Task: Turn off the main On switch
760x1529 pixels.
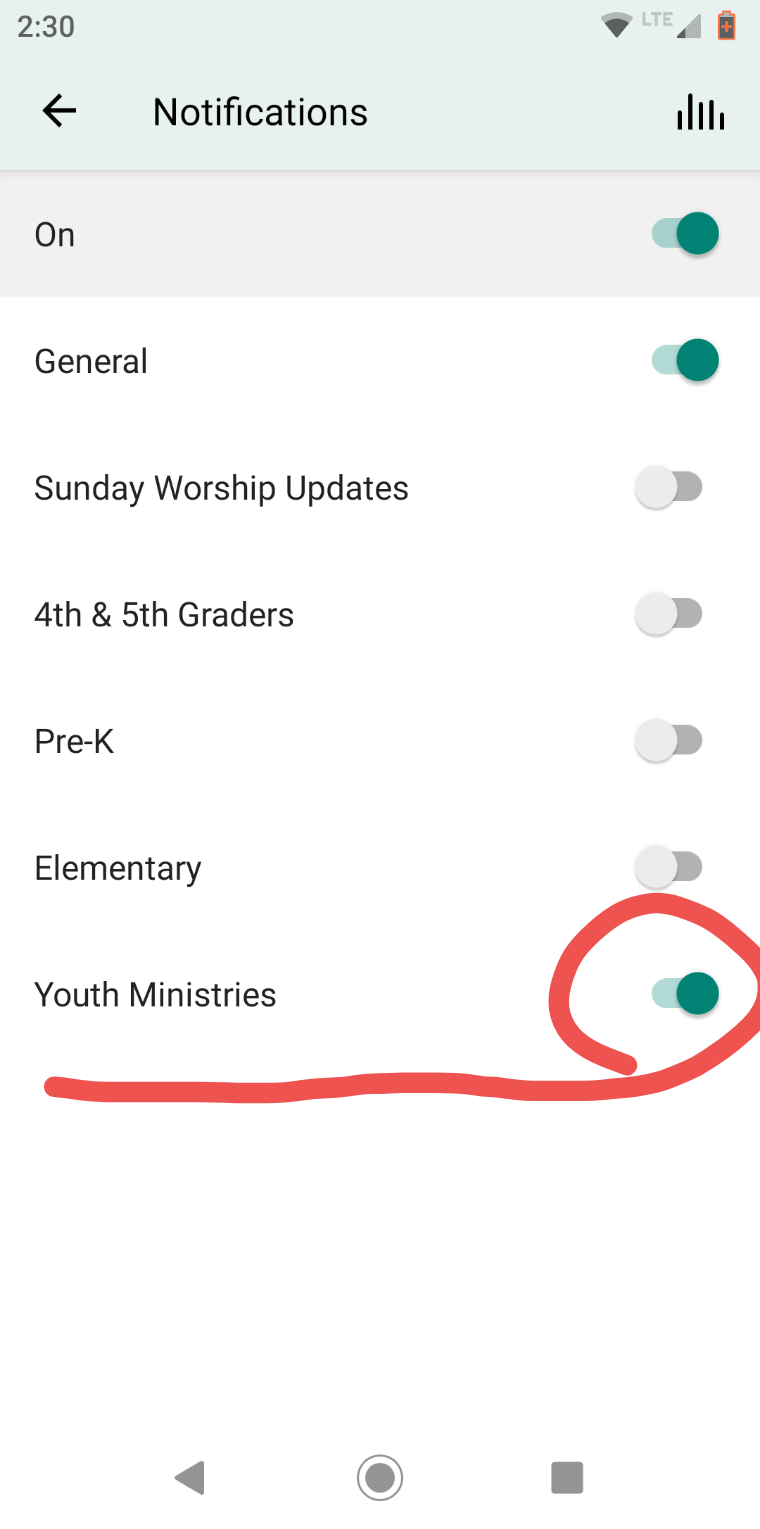Action: click(686, 234)
